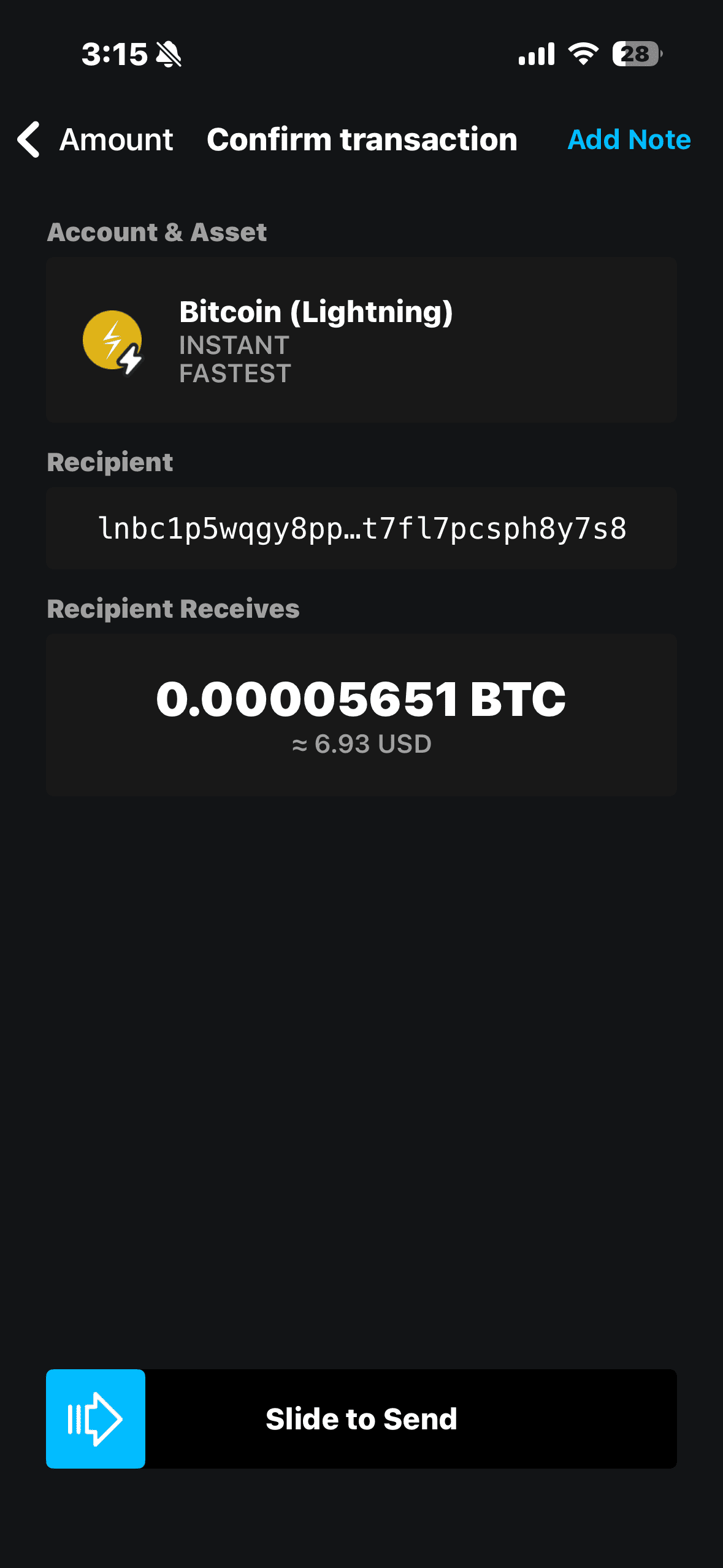
Task: Tap the Wi-Fi status icon
Action: (x=583, y=54)
